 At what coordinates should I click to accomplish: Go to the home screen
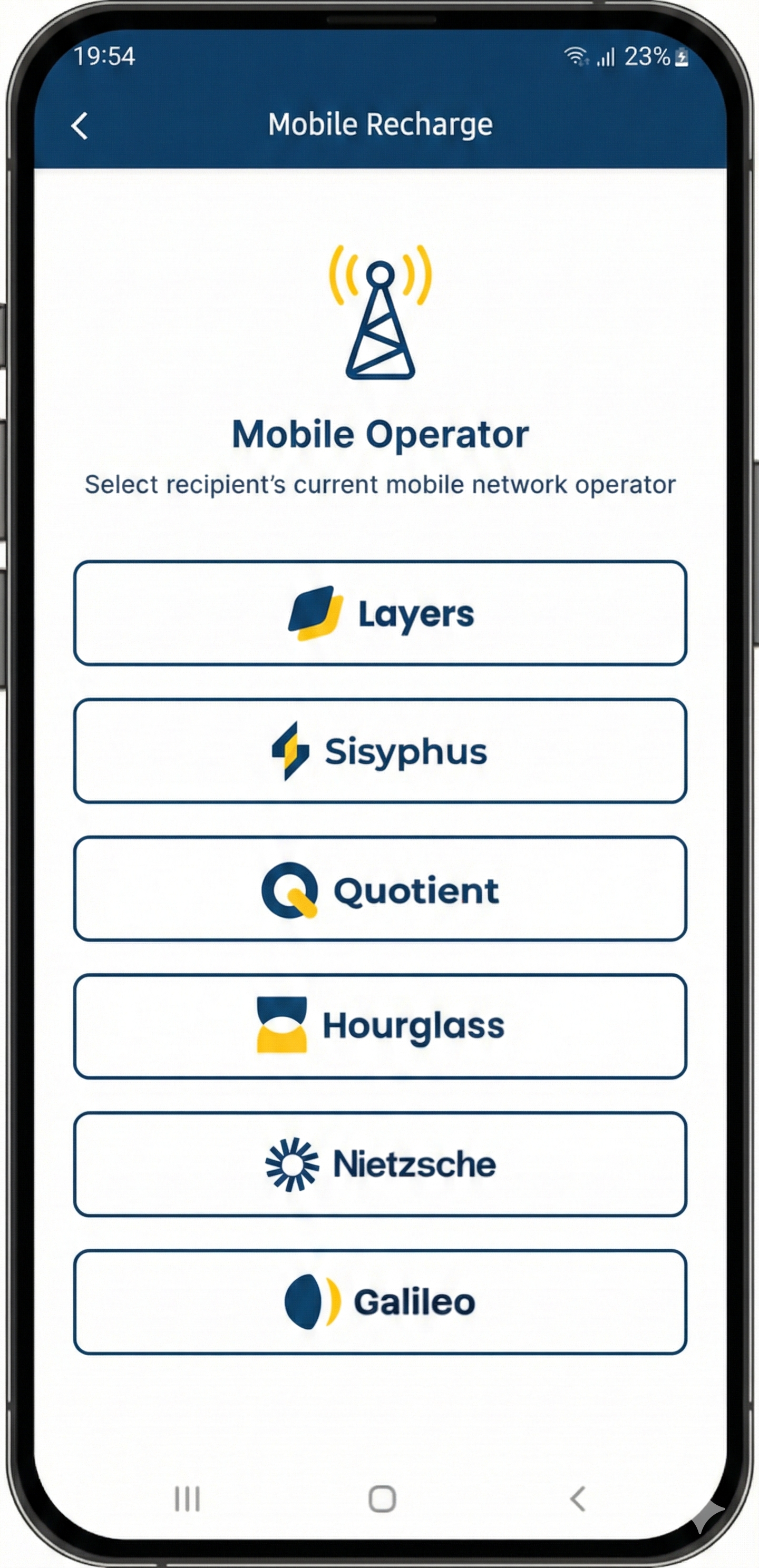[382, 1498]
